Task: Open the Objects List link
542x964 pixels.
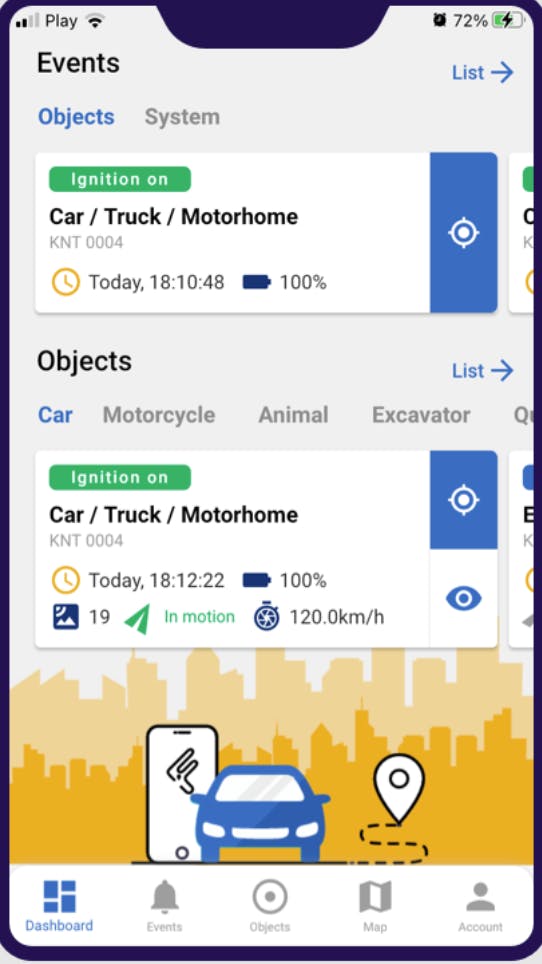Action: pyautogui.click(x=482, y=371)
